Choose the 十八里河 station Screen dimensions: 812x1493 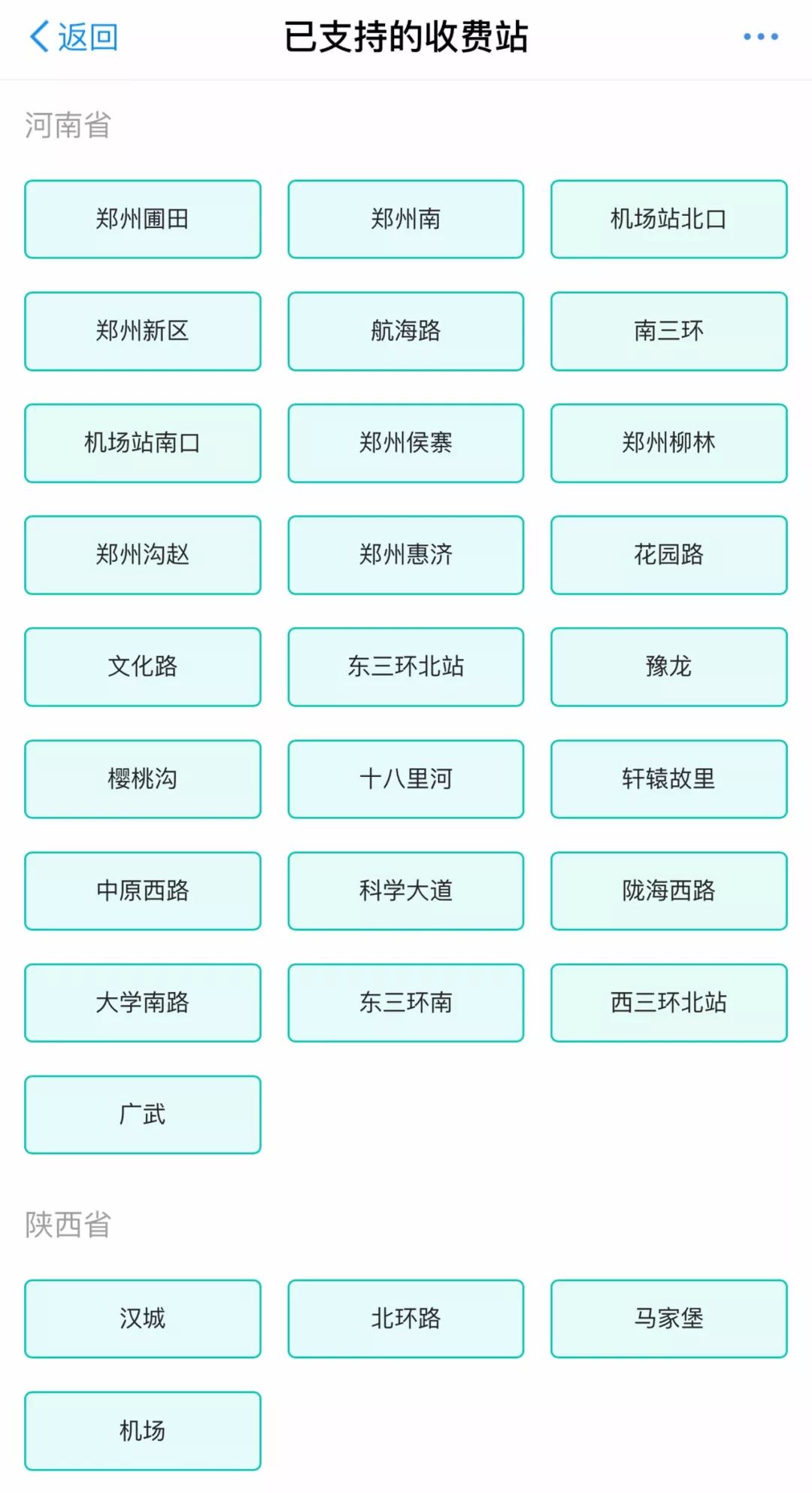406,779
